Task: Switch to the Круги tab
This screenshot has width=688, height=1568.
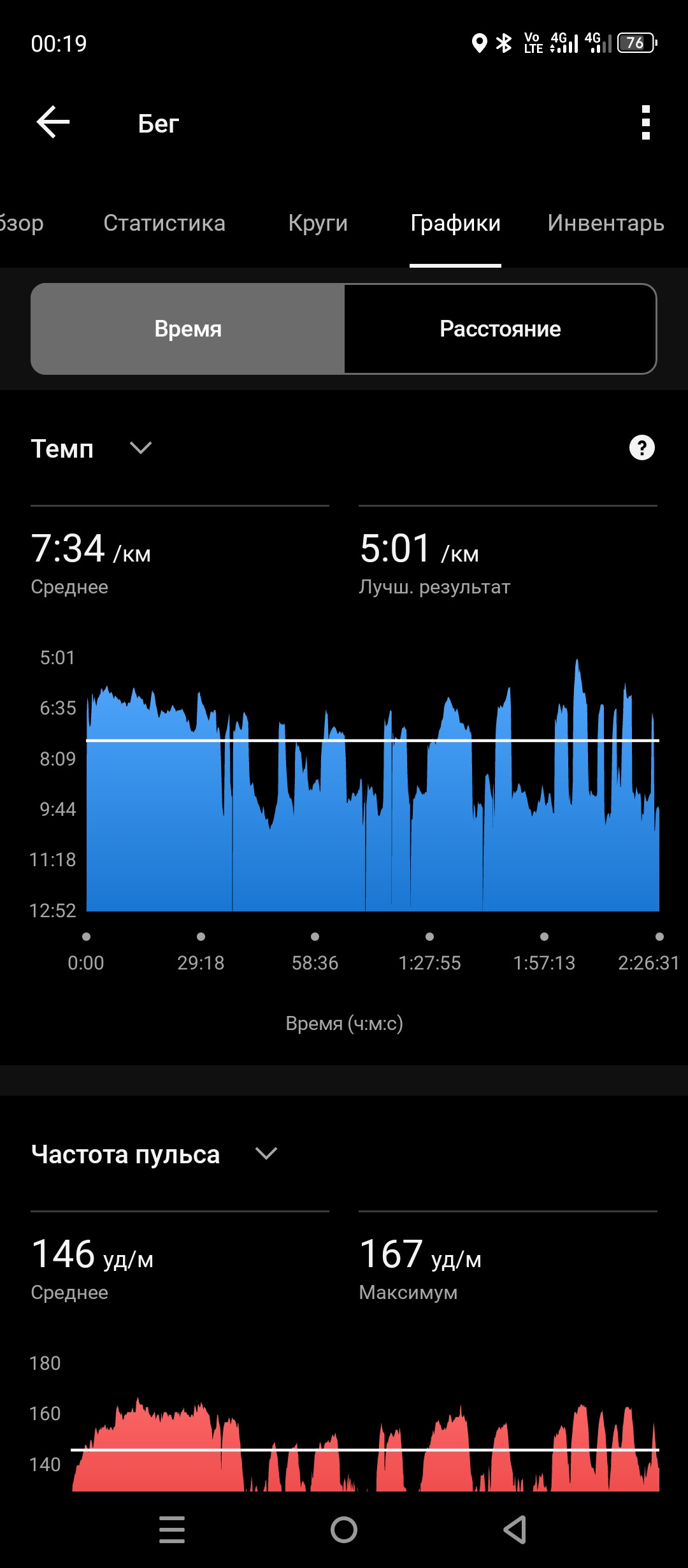Action: point(318,223)
